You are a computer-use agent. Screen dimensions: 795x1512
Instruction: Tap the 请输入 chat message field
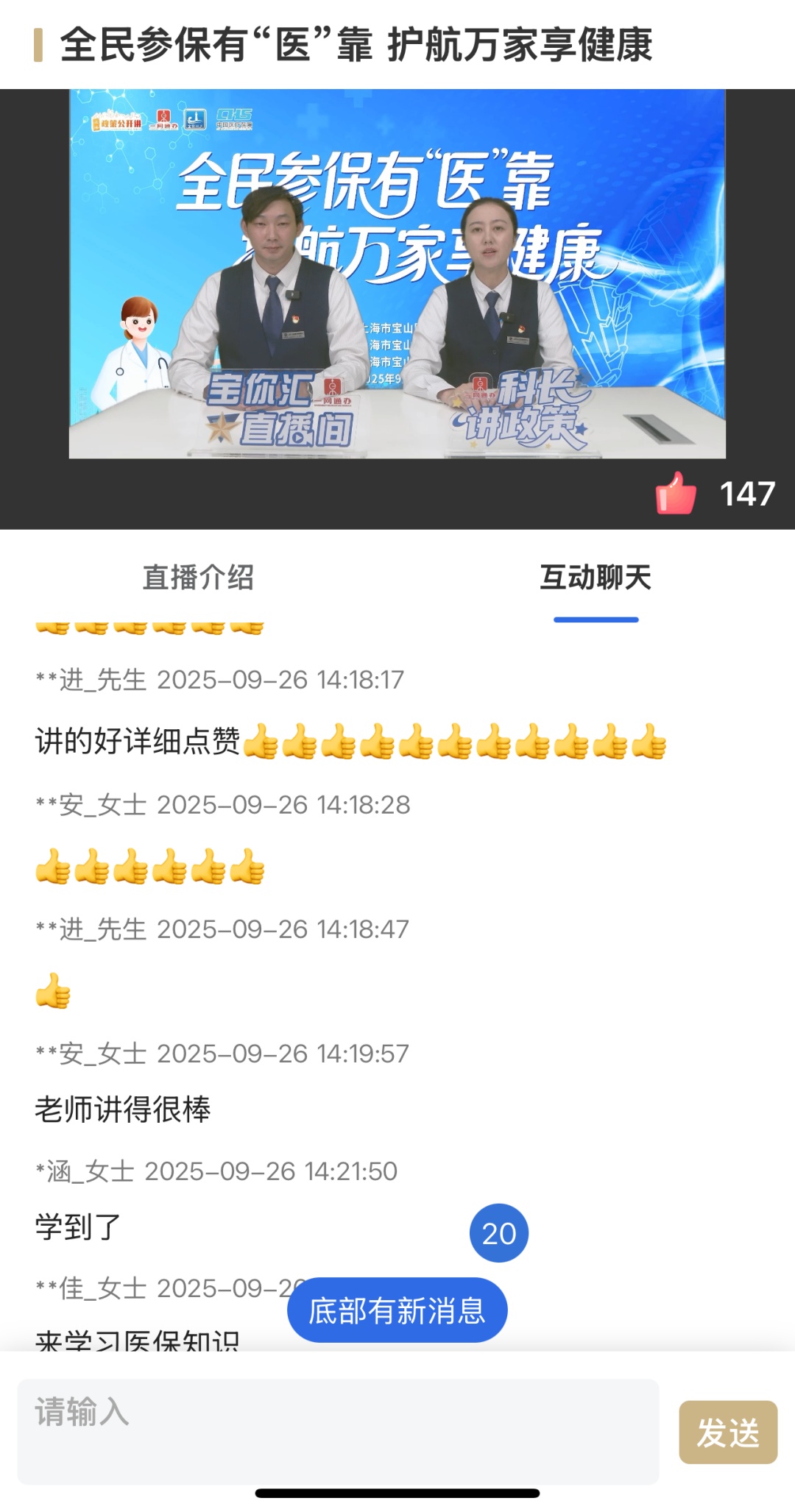pyautogui.click(x=338, y=1430)
